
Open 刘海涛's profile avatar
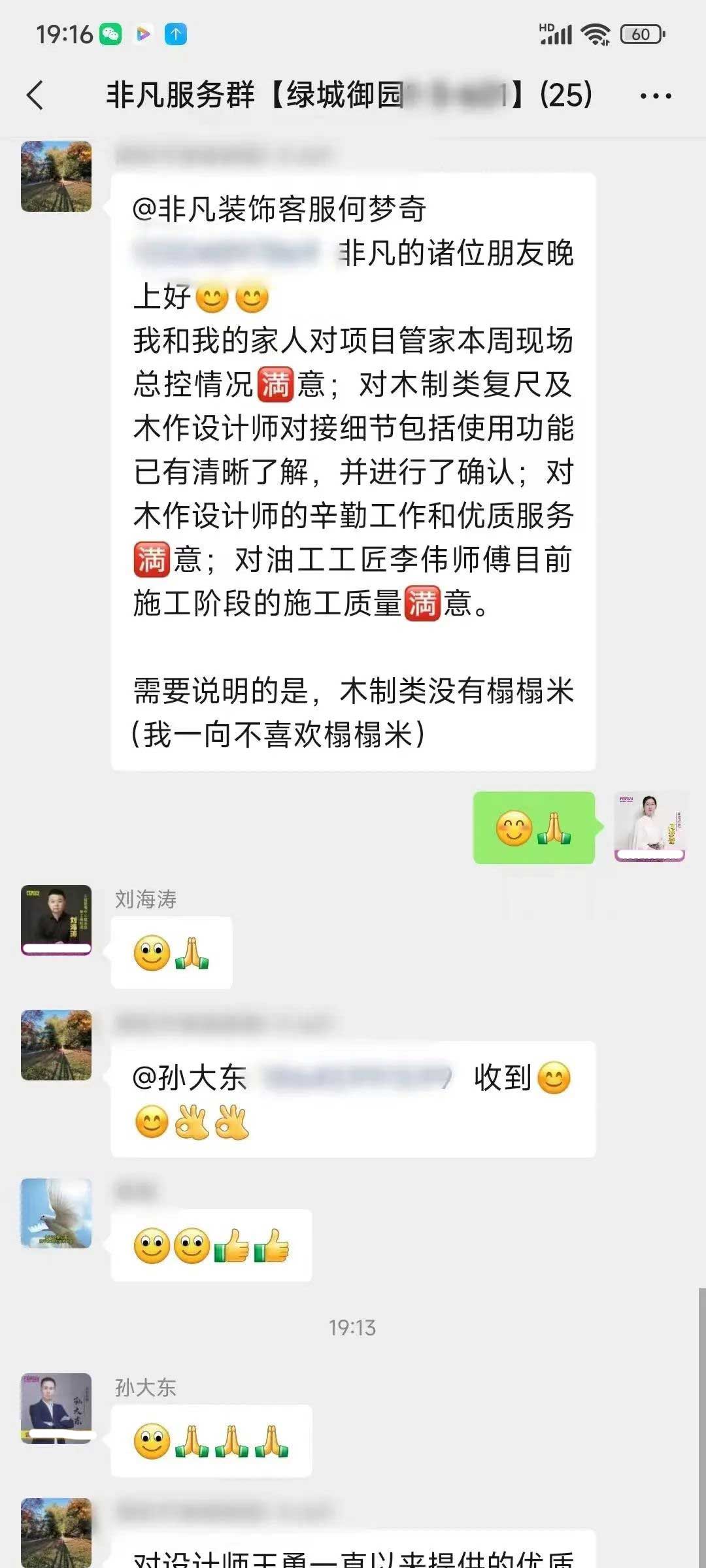click(x=56, y=920)
